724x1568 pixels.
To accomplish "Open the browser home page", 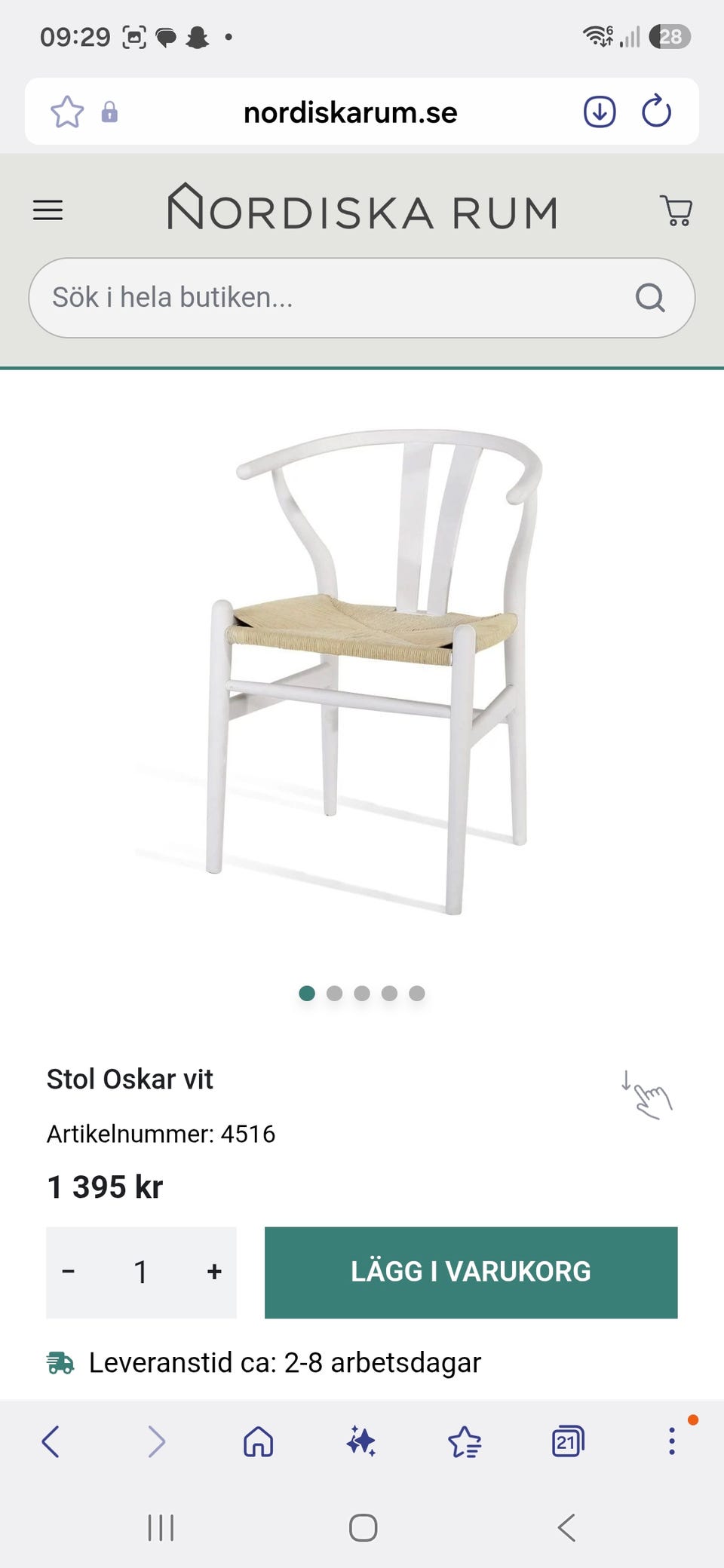I will pyautogui.click(x=259, y=1441).
